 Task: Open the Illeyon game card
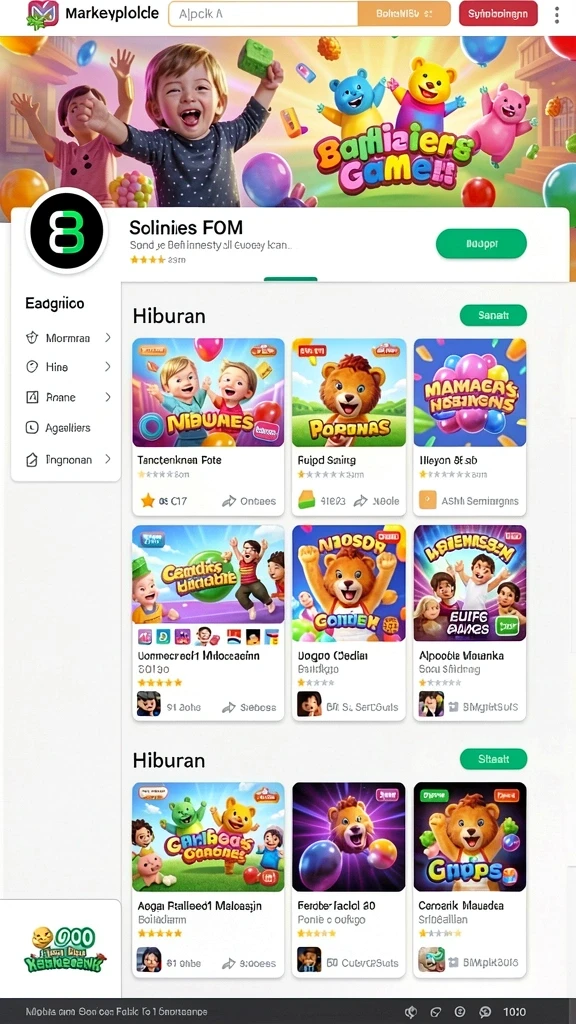coord(470,427)
